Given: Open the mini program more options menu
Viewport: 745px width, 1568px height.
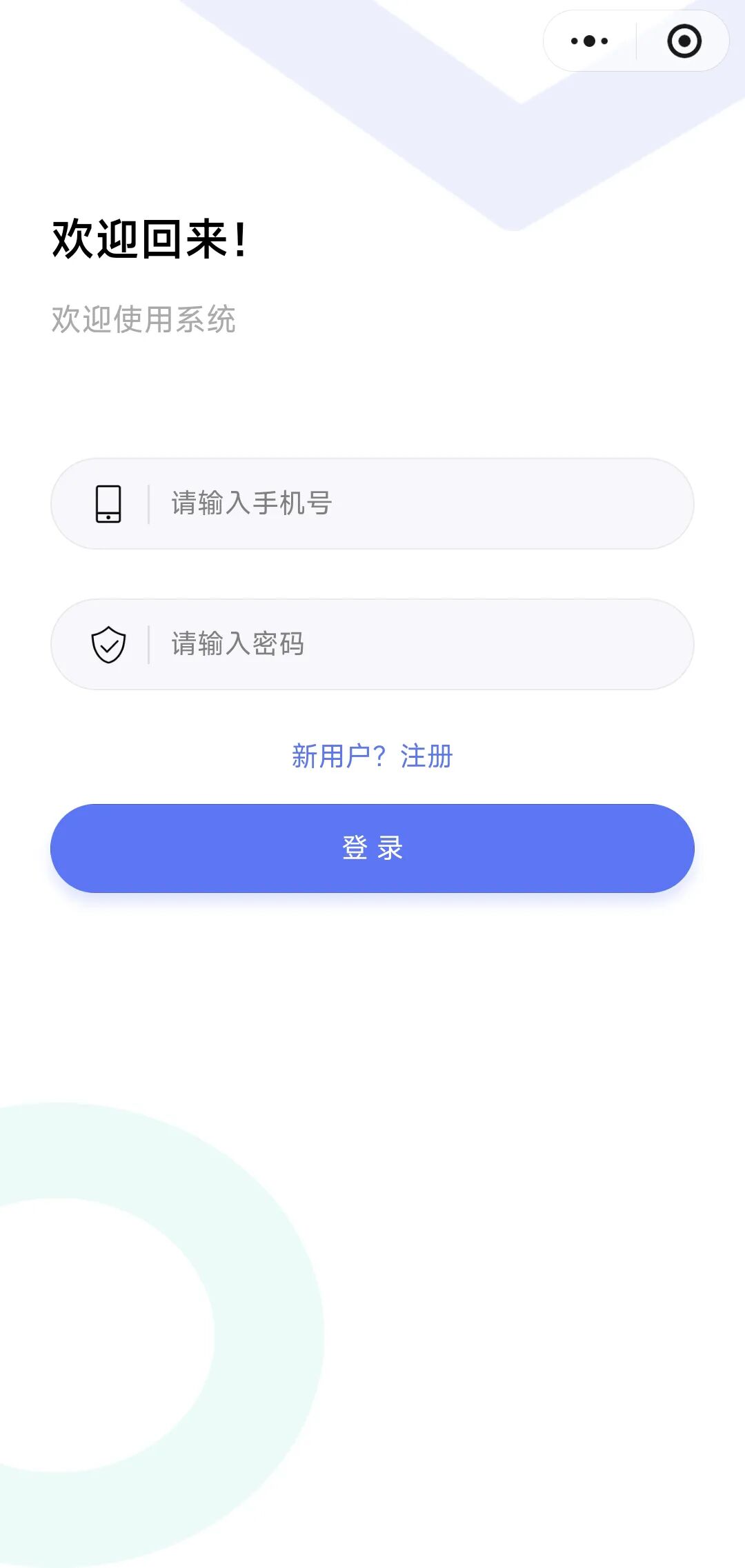Looking at the screenshot, I should [590, 41].
